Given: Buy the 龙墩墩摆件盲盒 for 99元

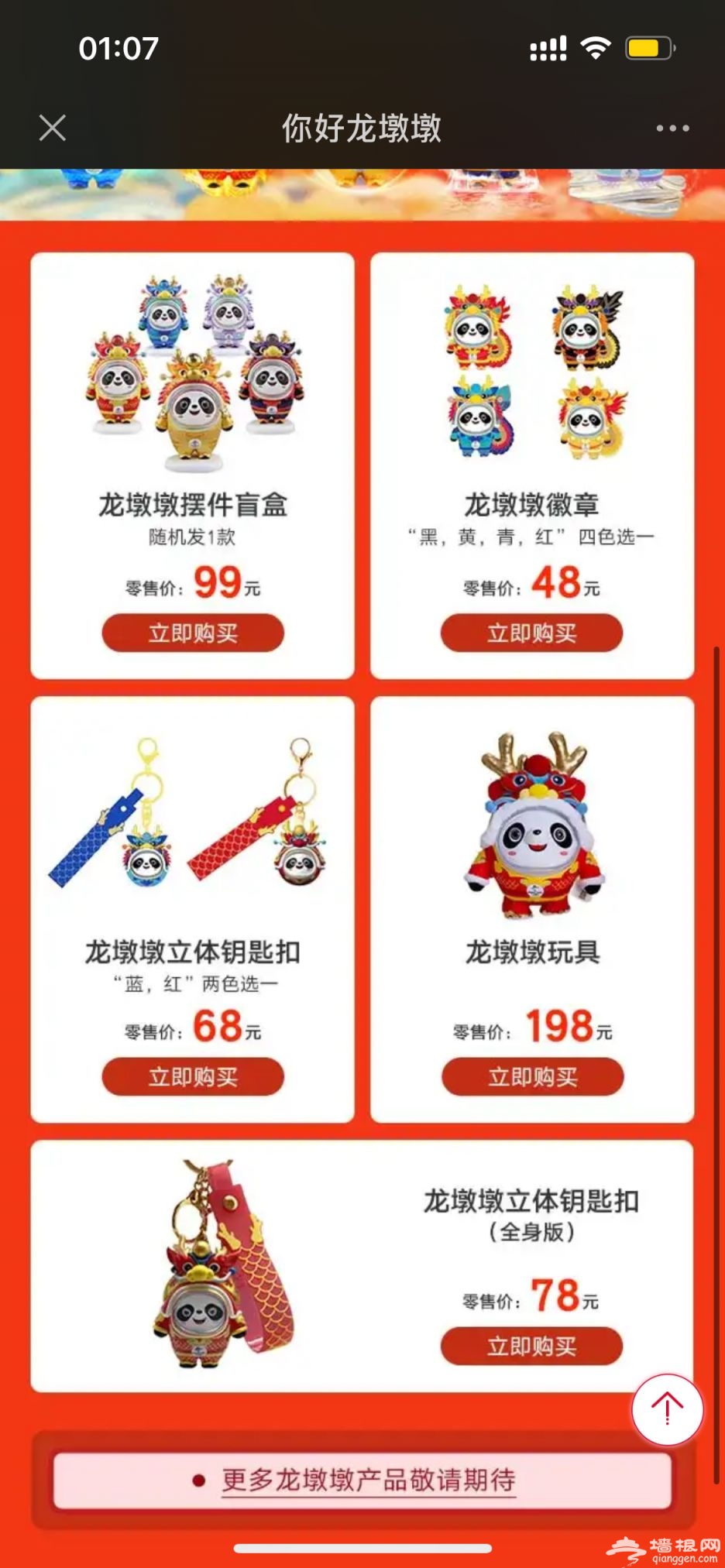Looking at the screenshot, I should click(193, 633).
